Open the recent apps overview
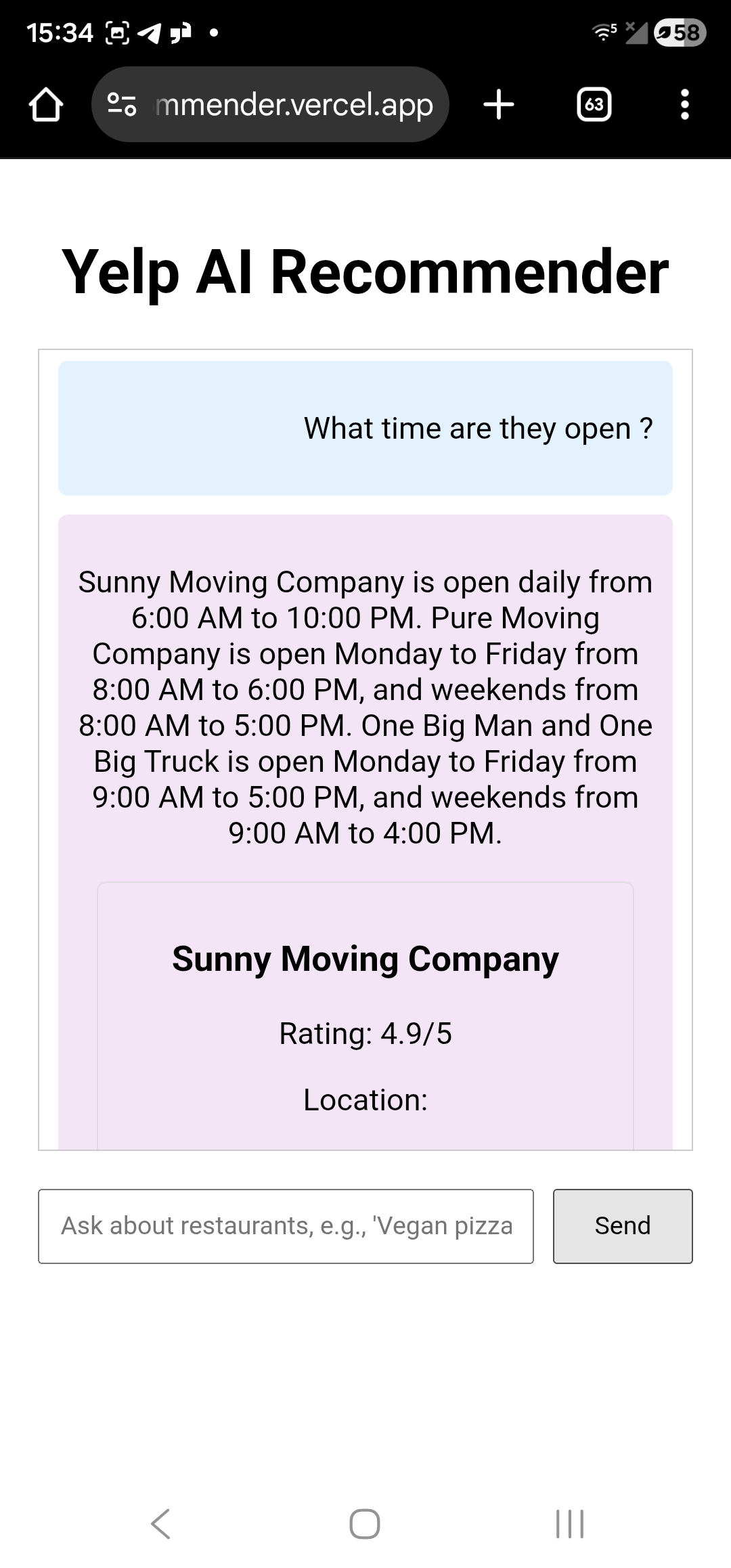This screenshot has height=1568, width=731. coord(569,1524)
